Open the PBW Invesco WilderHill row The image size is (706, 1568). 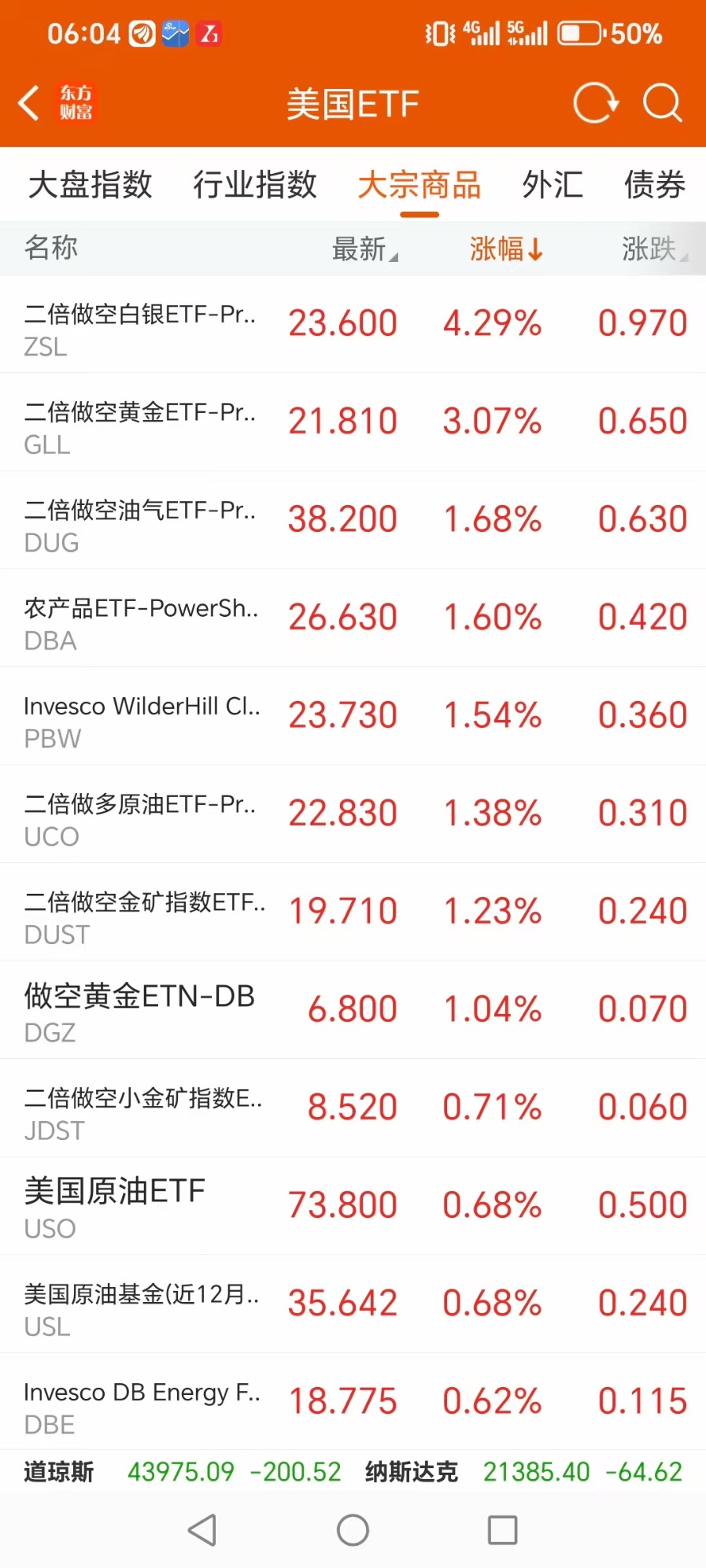pyautogui.click(x=353, y=717)
